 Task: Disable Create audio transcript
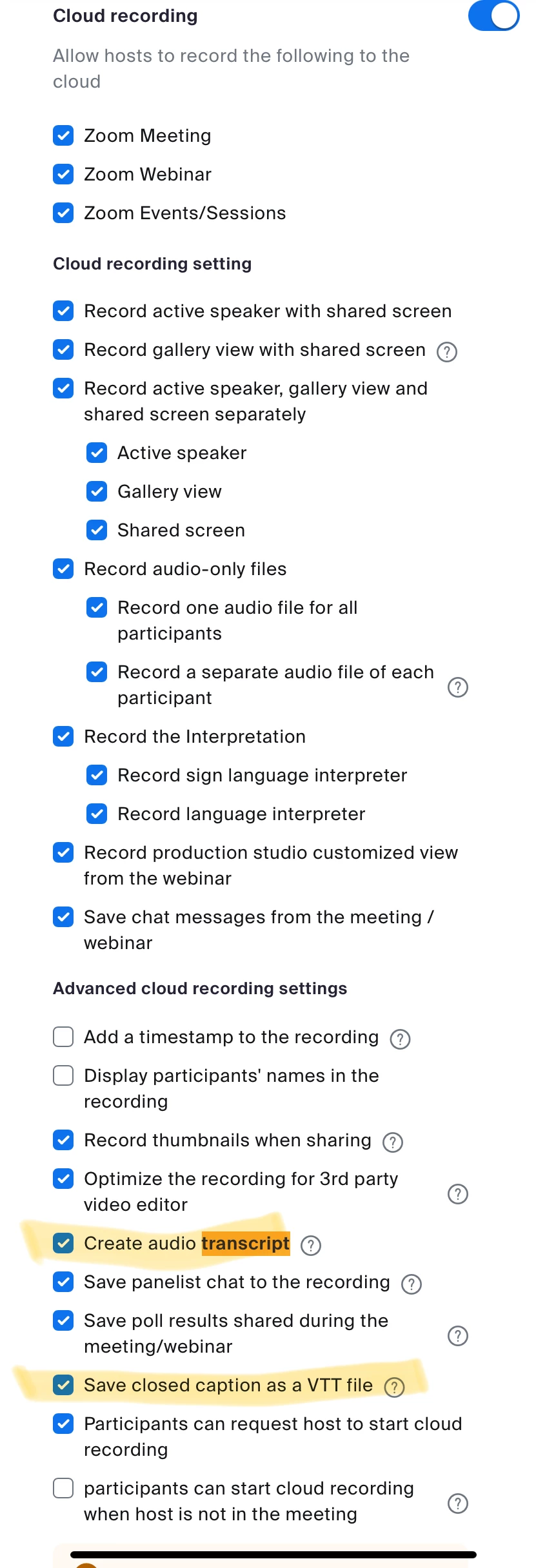click(x=63, y=1243)
